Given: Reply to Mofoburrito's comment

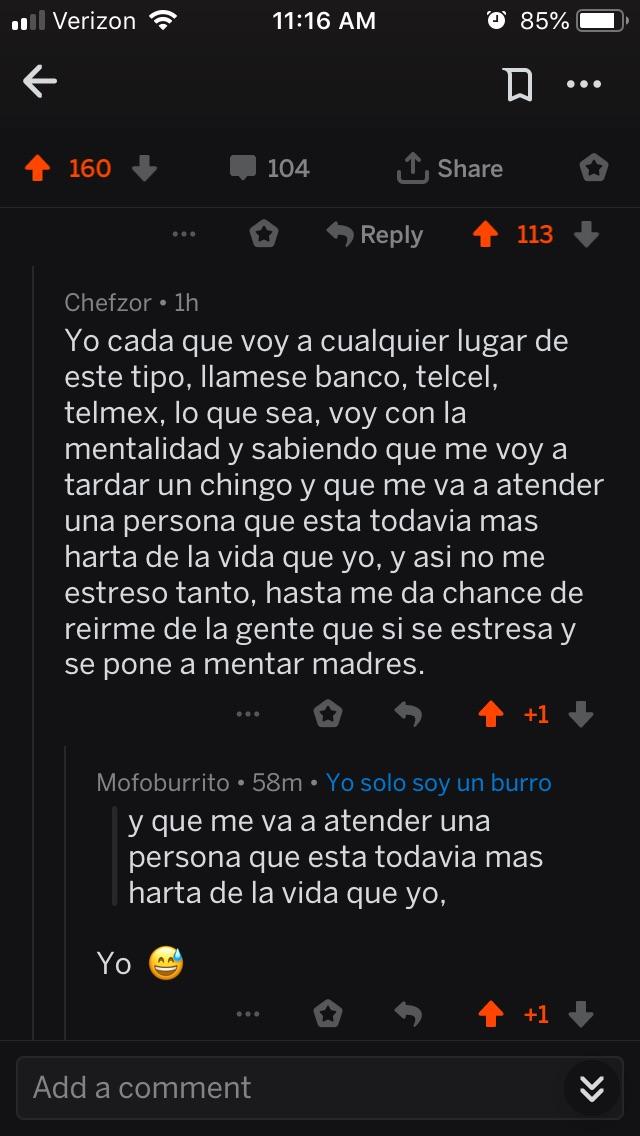Looking at the screenshot, I should 408,1014.
